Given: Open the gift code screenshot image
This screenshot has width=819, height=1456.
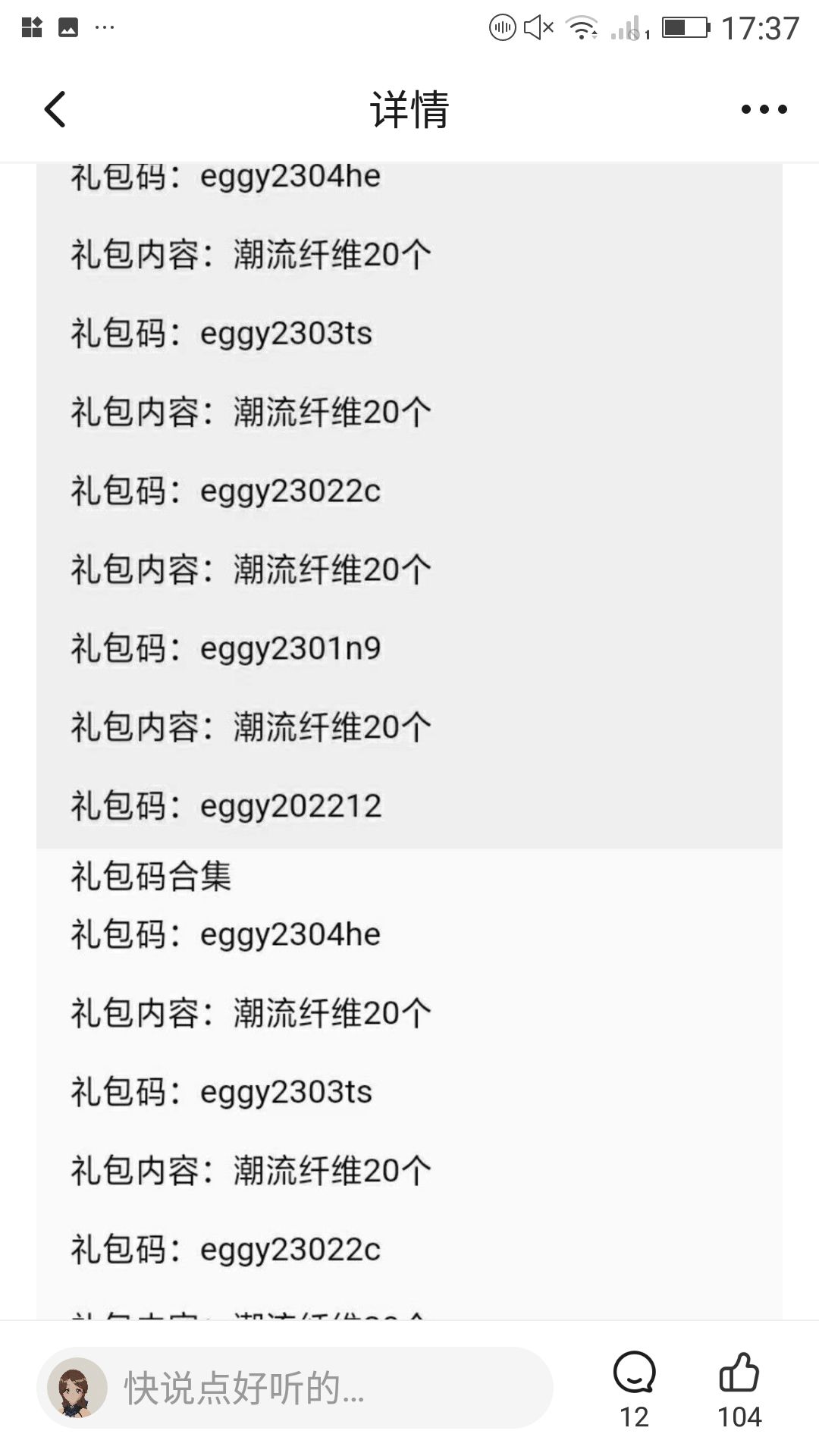Looking at the screenshot, I should pos(409,741).
